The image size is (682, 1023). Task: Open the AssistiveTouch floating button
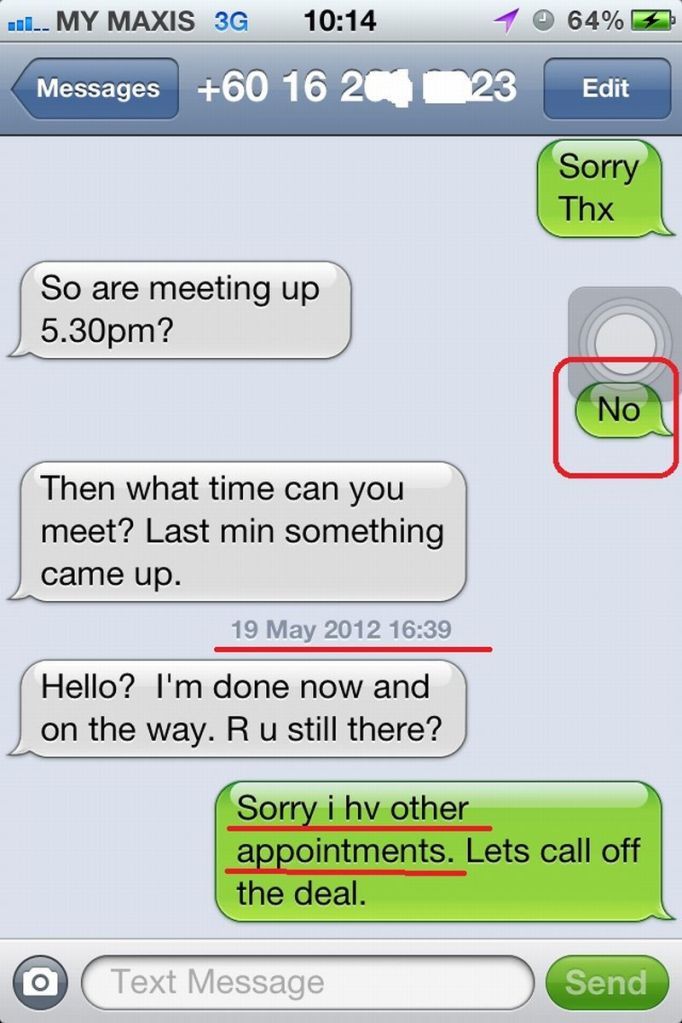(623, 342)
